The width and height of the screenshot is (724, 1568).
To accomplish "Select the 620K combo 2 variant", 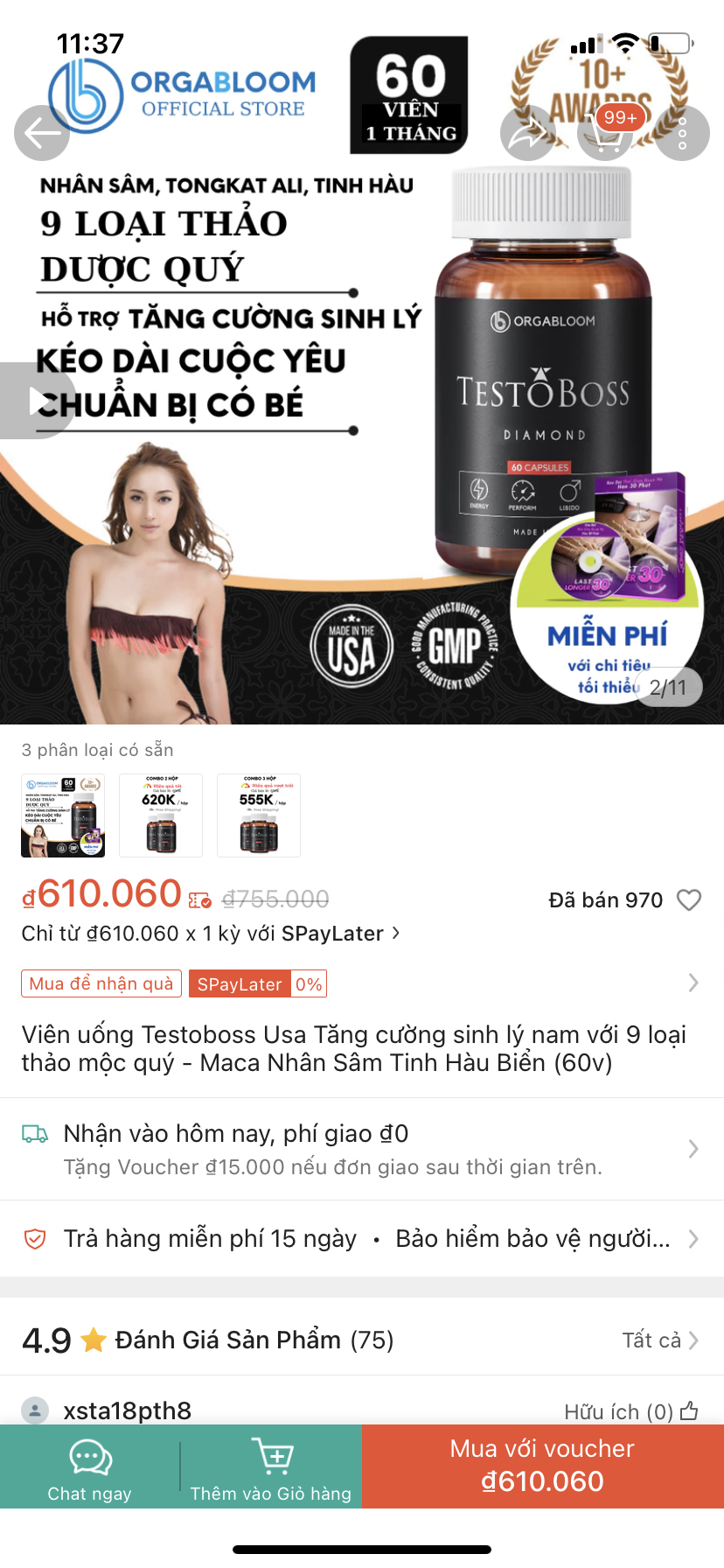I will coord(161,815).
